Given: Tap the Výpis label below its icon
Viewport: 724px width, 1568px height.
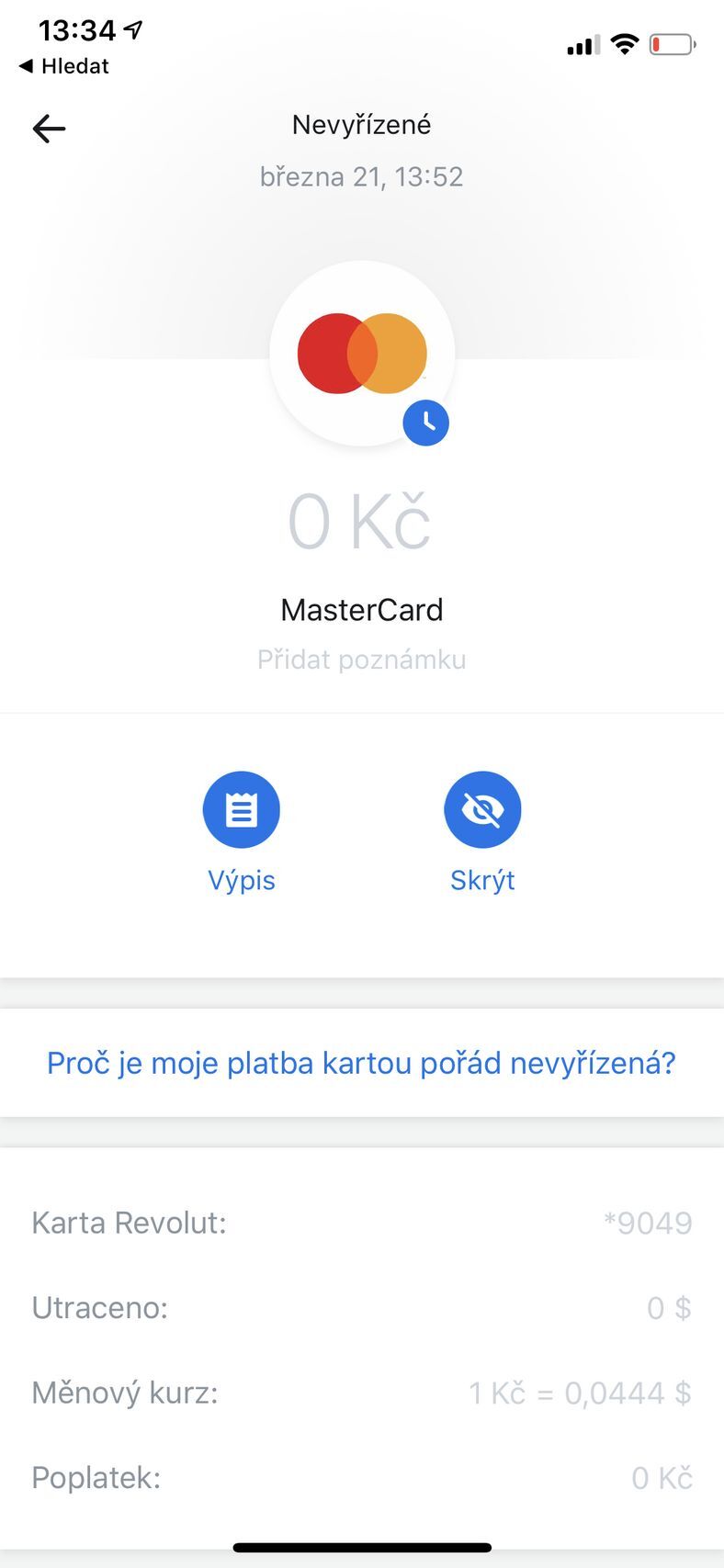Looking at the screenshot, I should pyautogui.click(x=241, y=879).
